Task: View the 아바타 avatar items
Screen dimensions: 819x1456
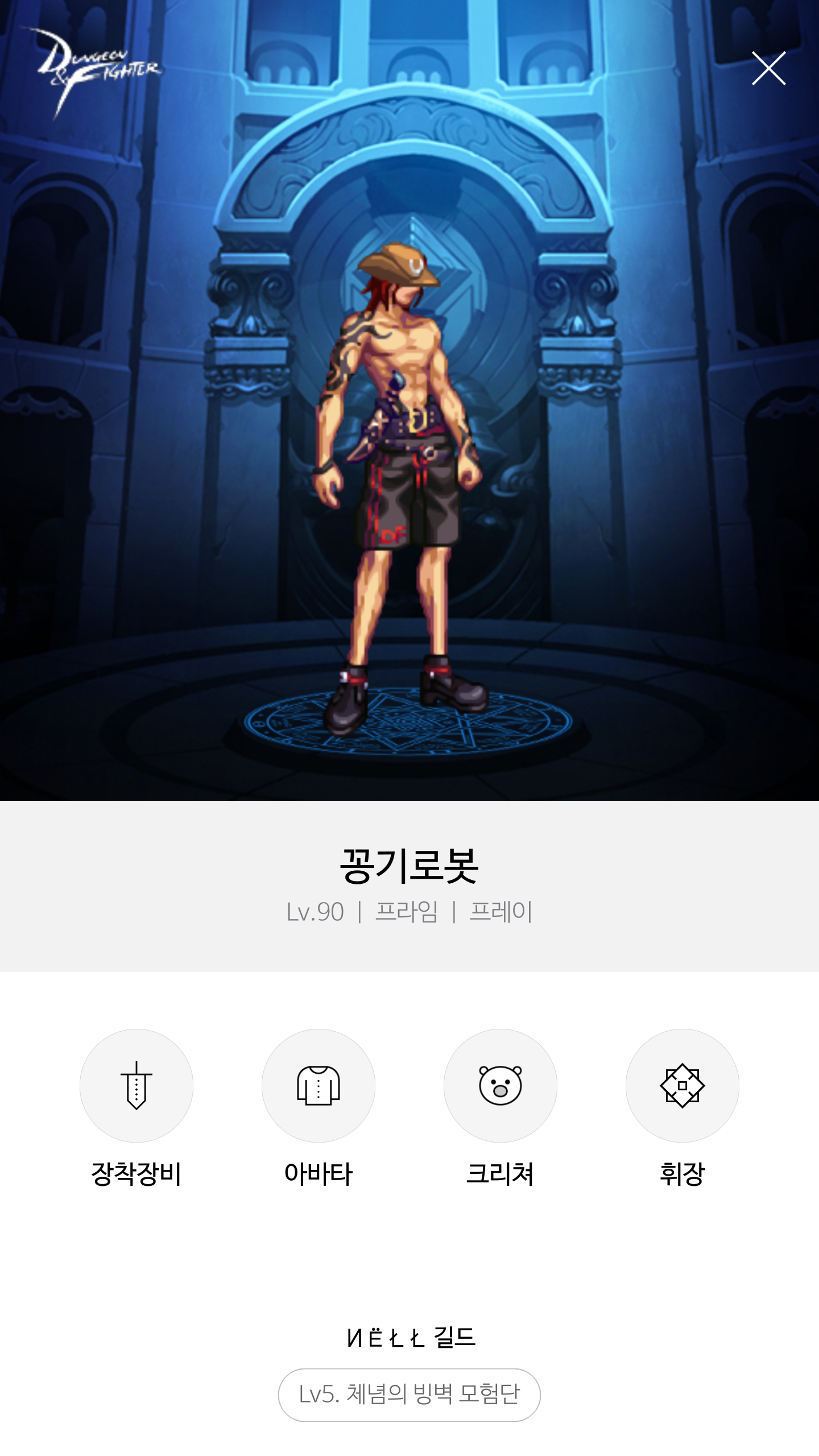Action: (x=318, y=1085)
